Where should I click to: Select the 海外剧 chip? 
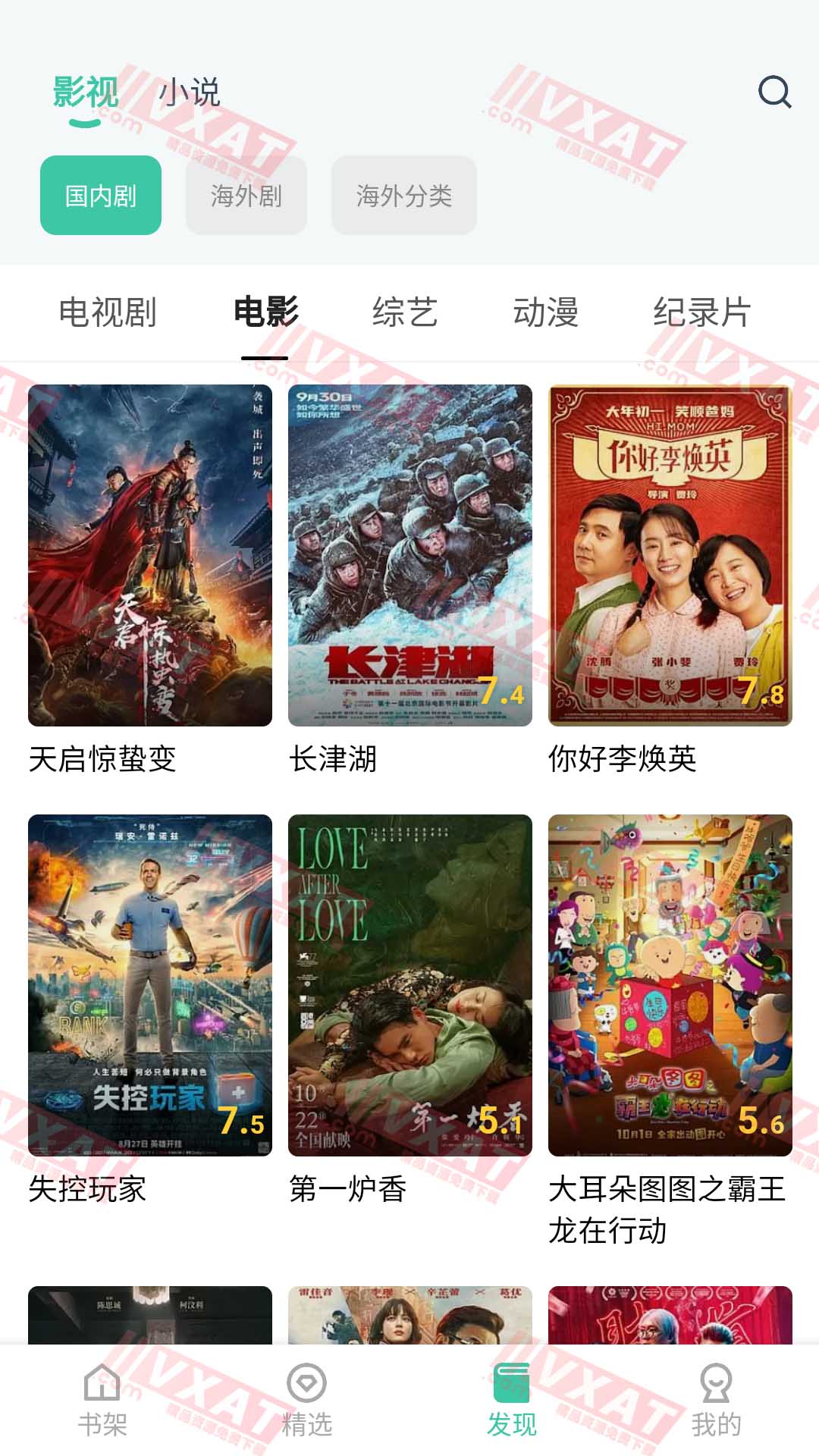[246, 196]
